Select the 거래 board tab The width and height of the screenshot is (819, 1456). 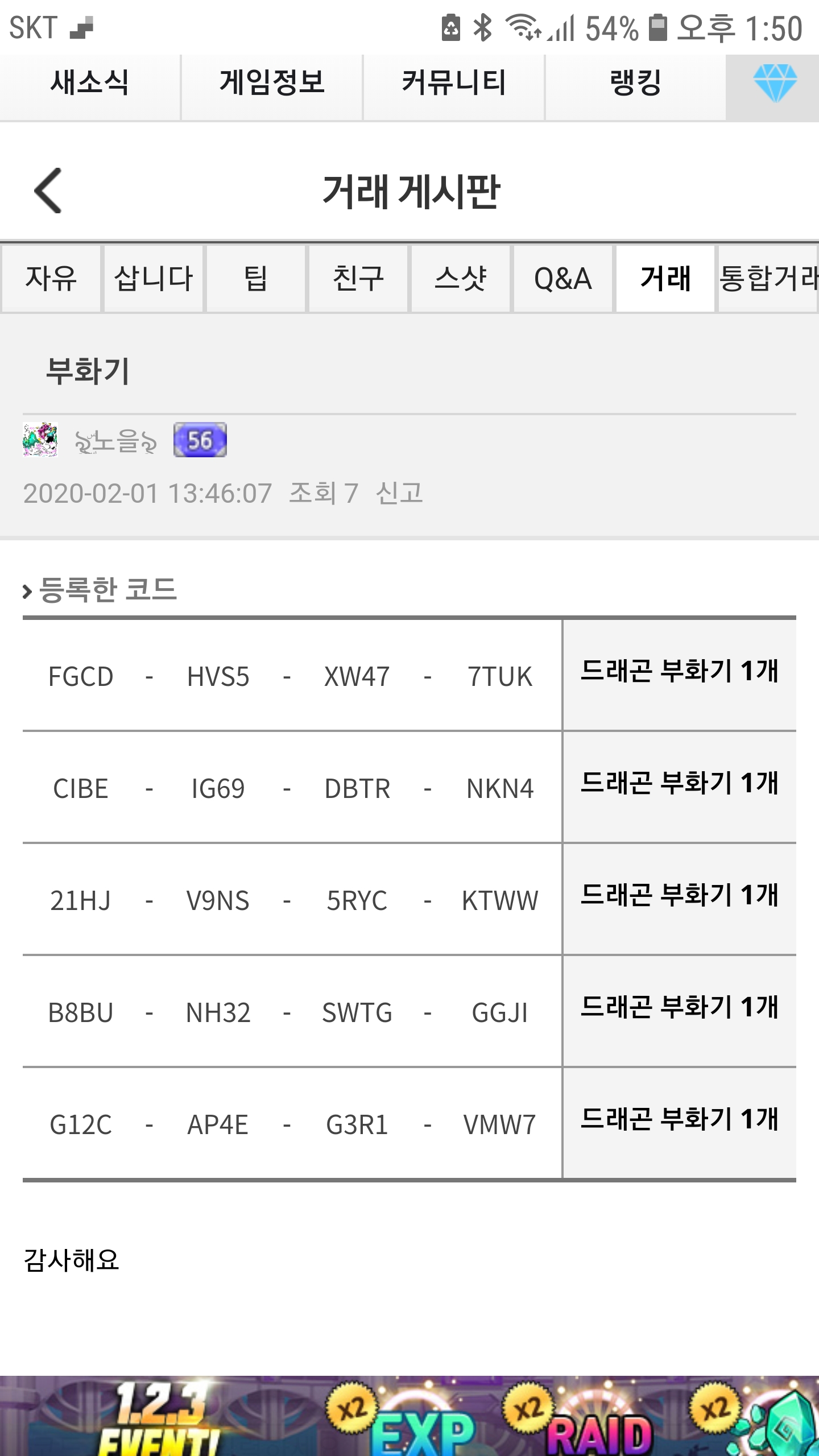(x=665, y=279)
